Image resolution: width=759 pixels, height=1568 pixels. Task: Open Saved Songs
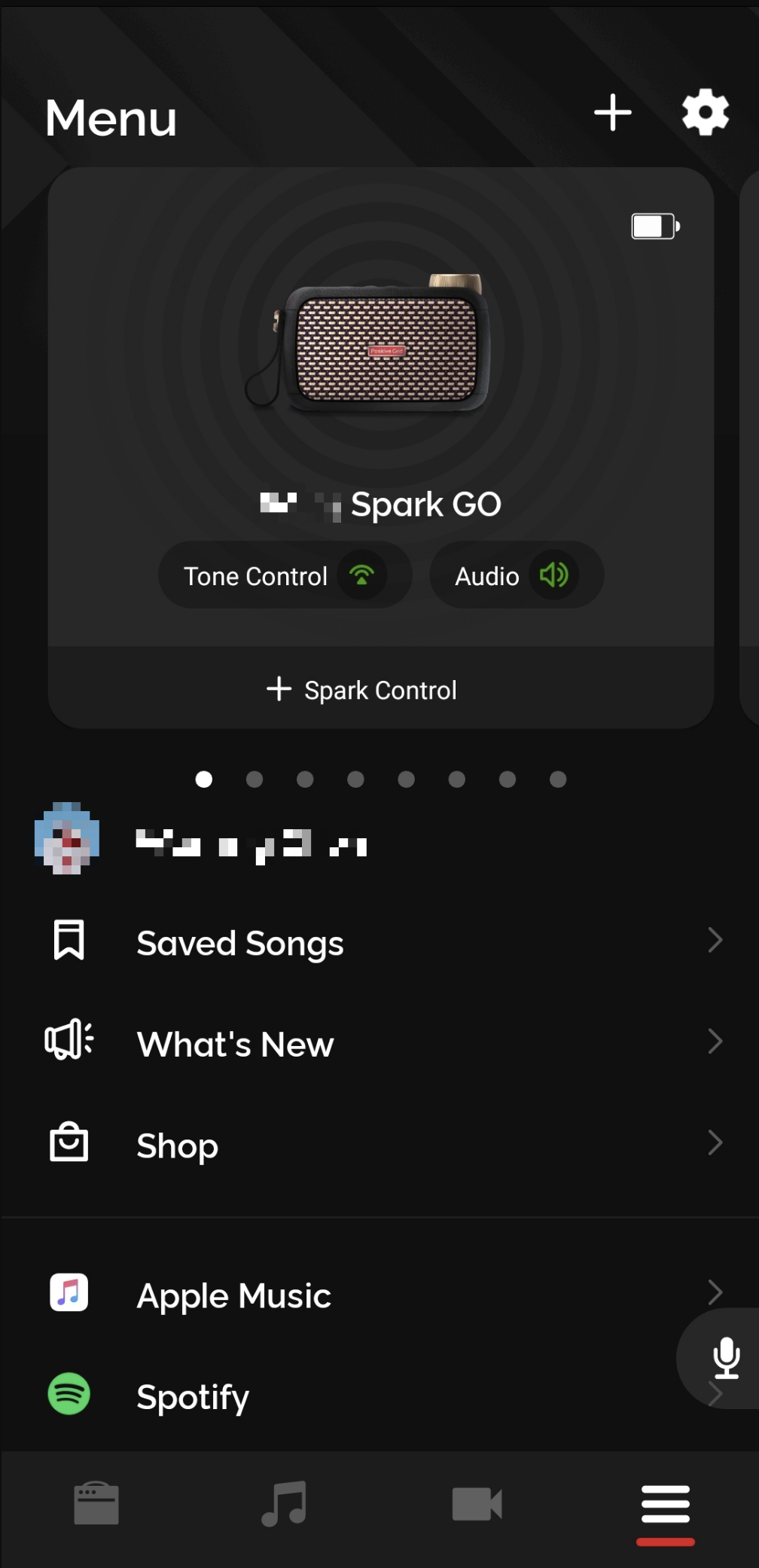tap(379, 941)
